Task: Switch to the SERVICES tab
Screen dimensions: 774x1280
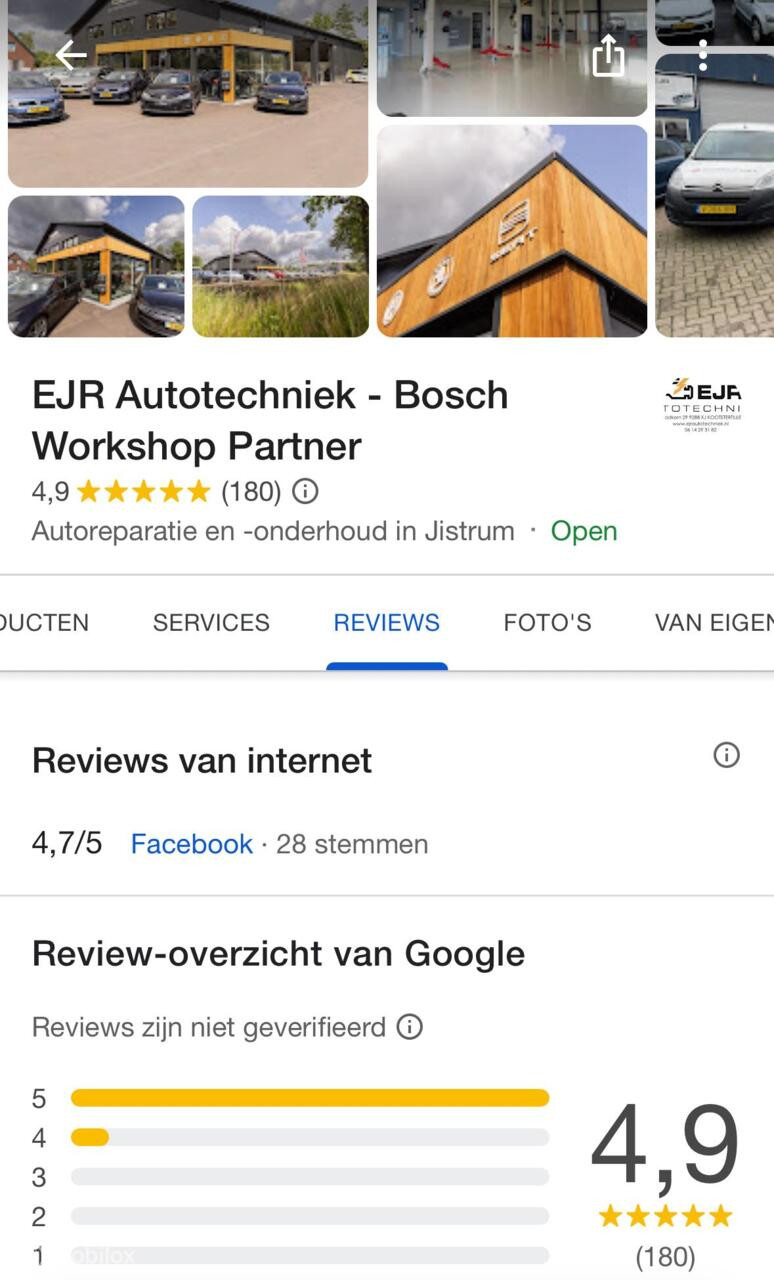Action: click(x=211, y=622)
